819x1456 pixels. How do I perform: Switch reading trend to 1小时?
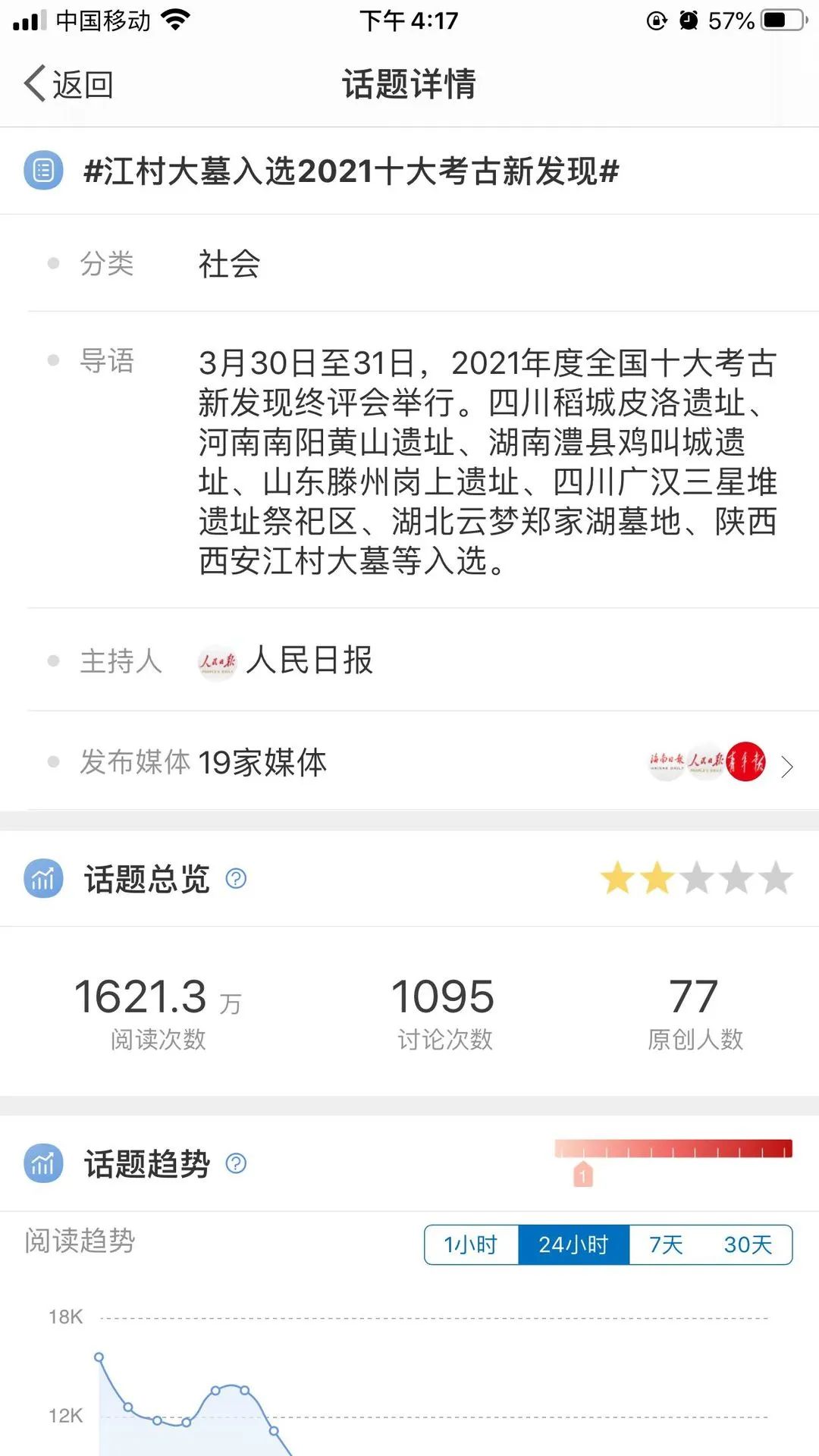click(471, 1244)
